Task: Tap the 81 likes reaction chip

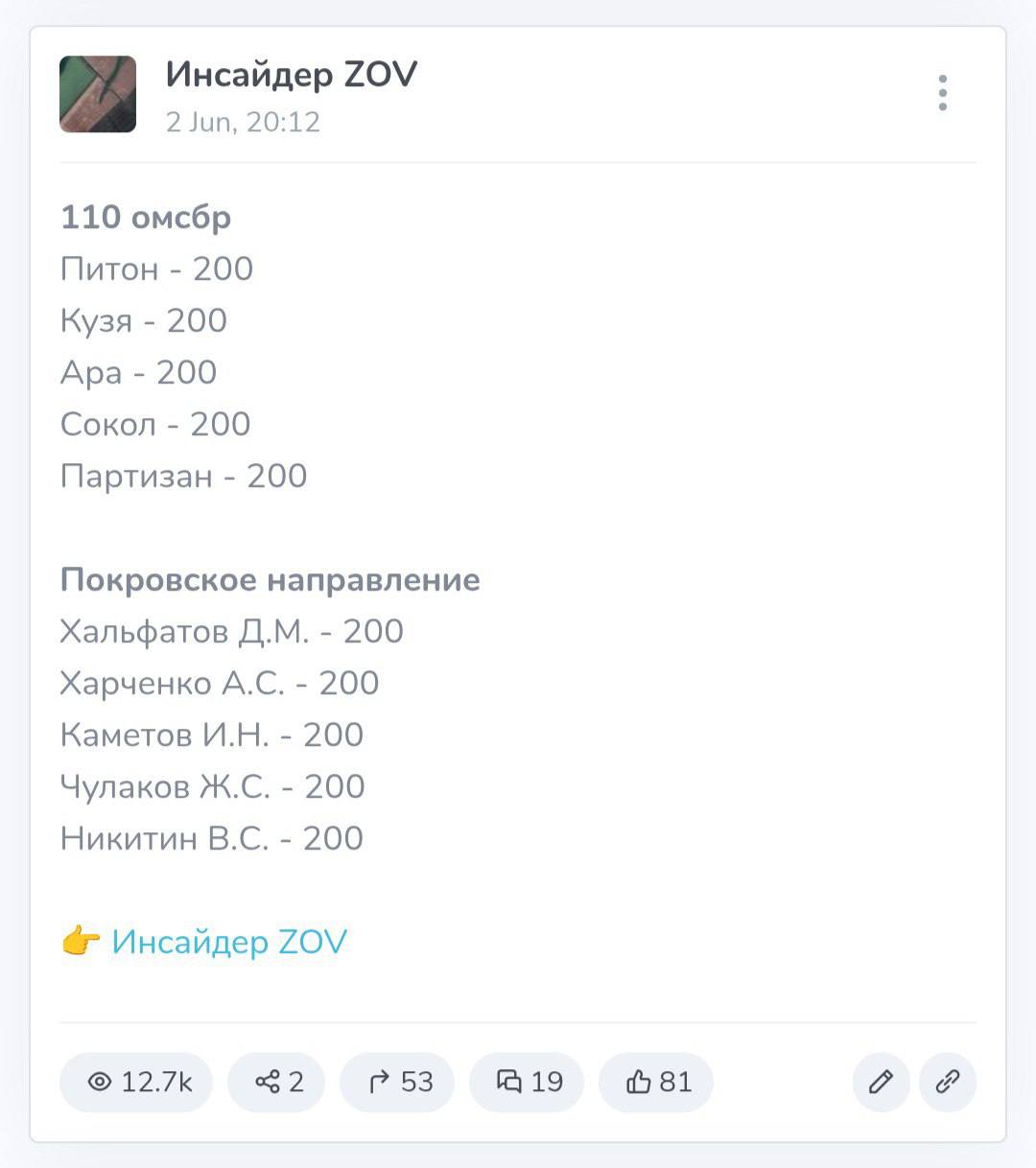Action: point(656,1082)
